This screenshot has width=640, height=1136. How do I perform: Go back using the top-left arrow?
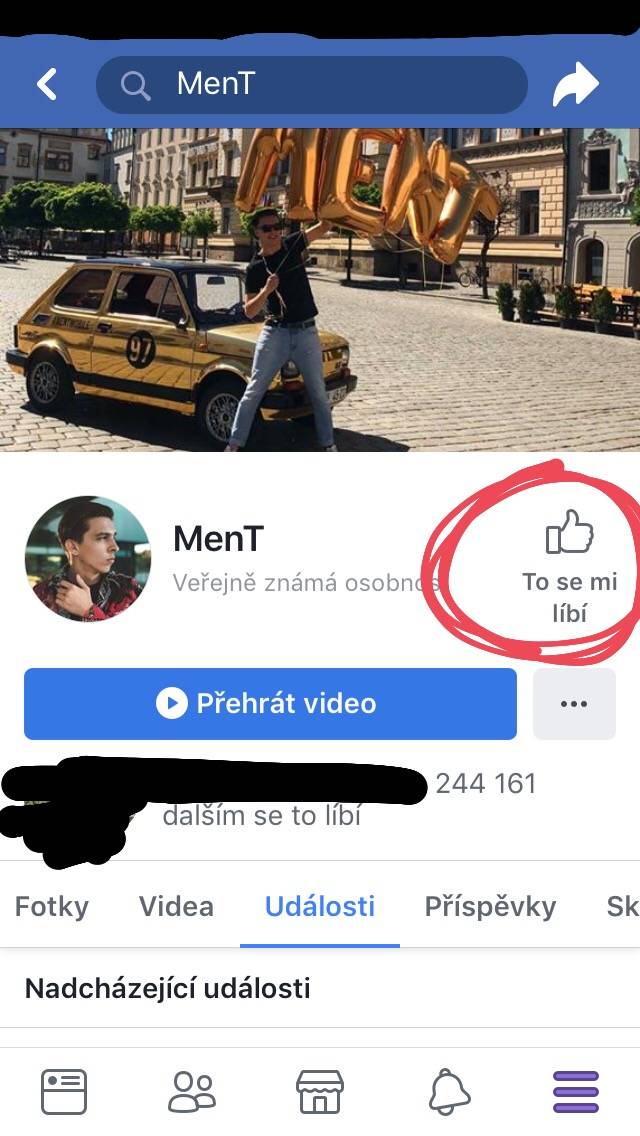pos(47,85)
